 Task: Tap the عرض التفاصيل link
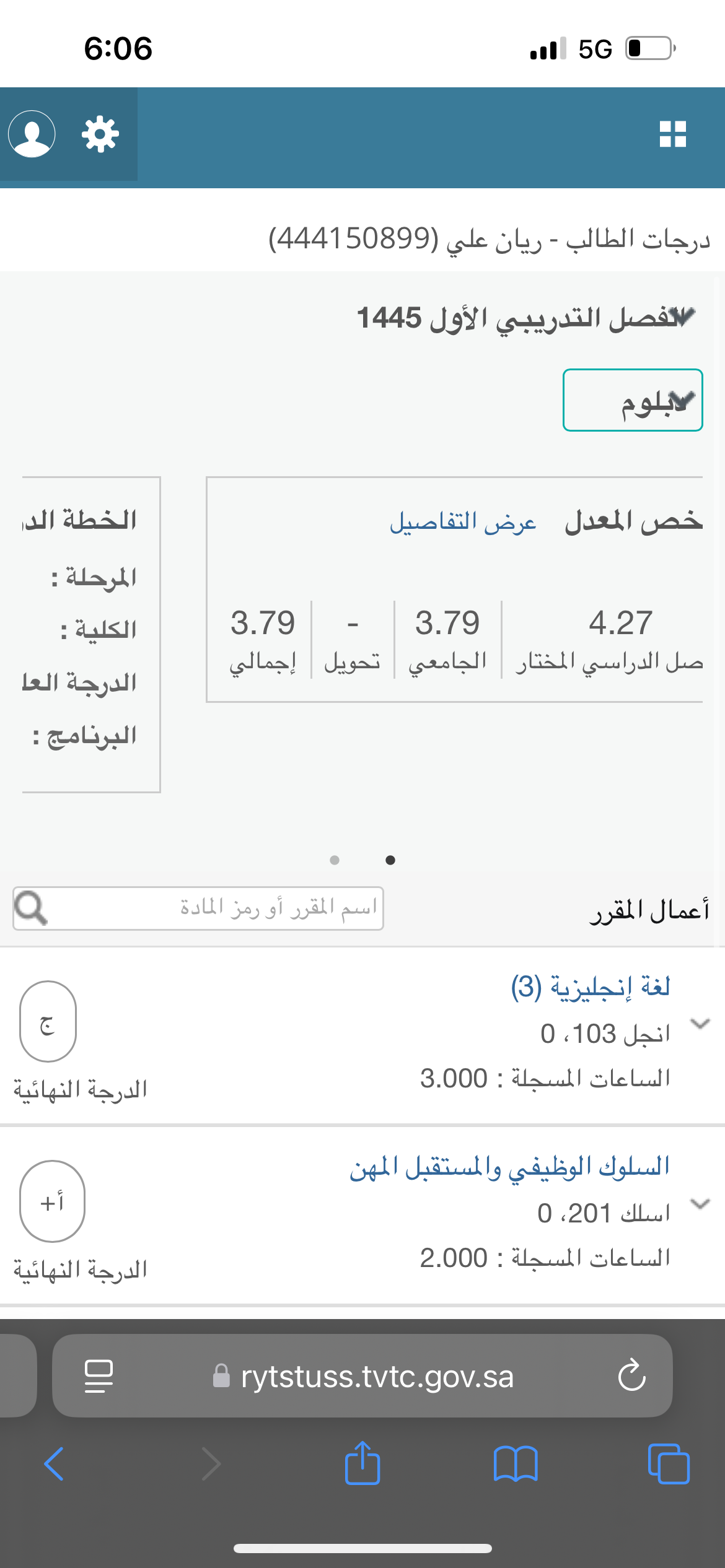coord(462,522)
